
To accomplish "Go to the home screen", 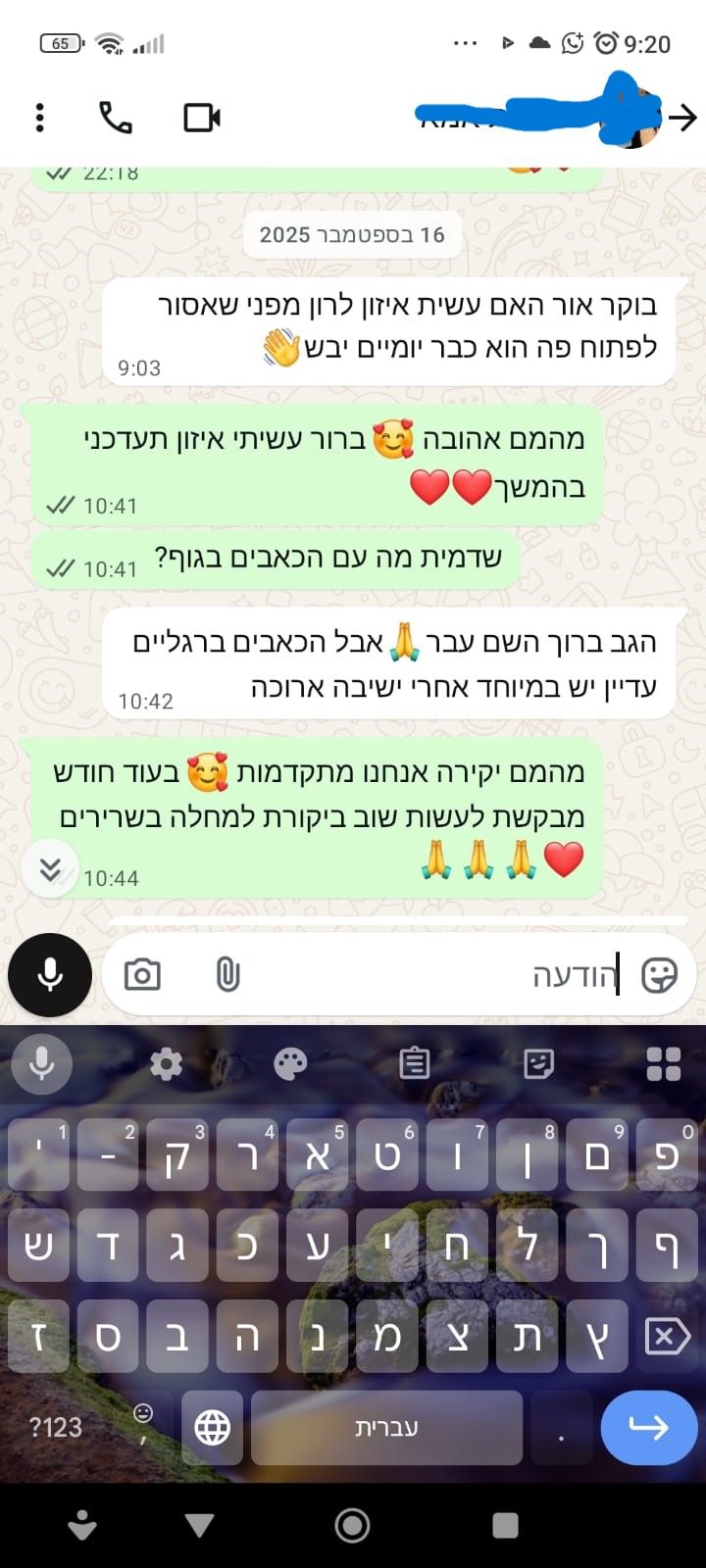I will (x=352, y=1525).
